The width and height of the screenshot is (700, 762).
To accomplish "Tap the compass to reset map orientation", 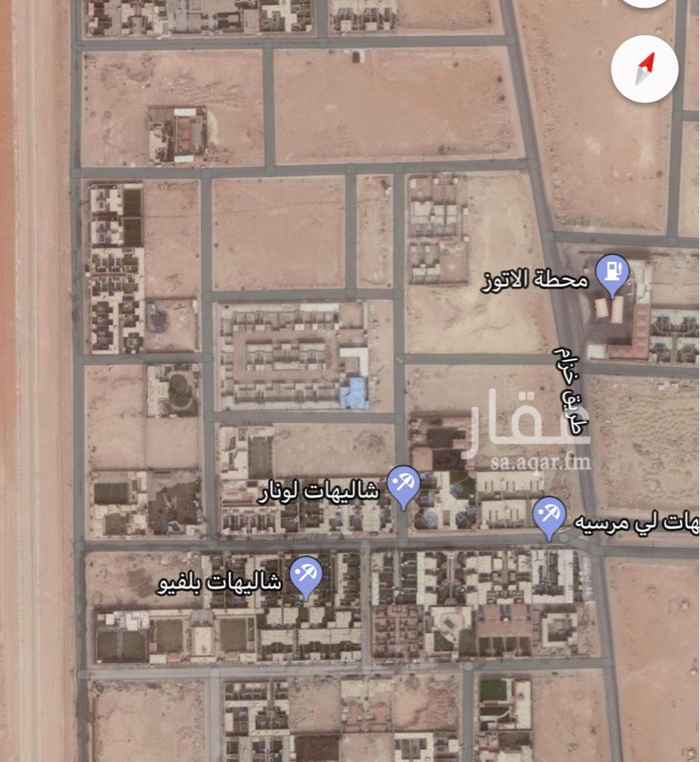I will pyautogui.click(x=645, y=68).
